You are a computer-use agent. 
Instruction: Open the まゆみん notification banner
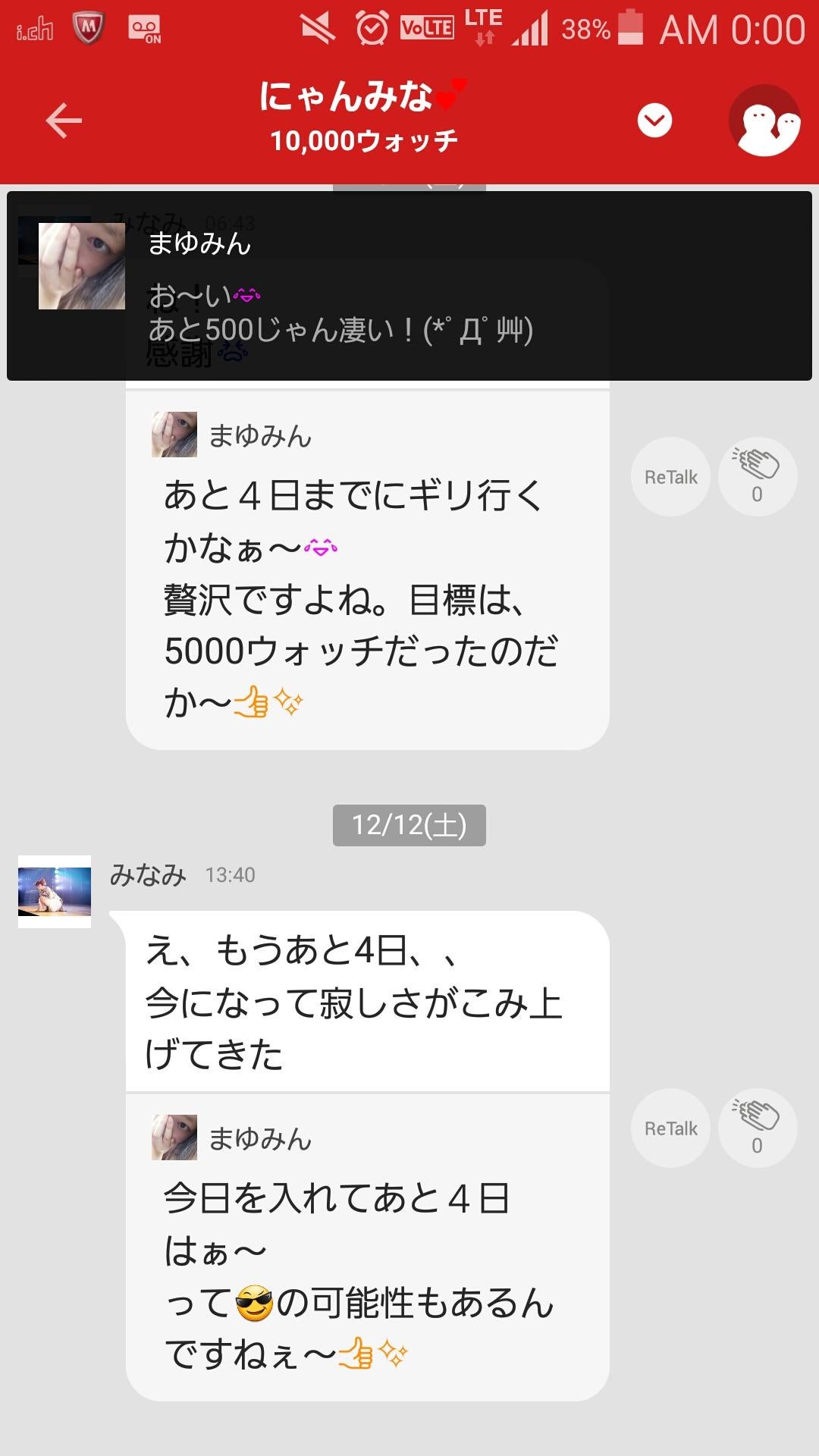(x=409, y=286)
